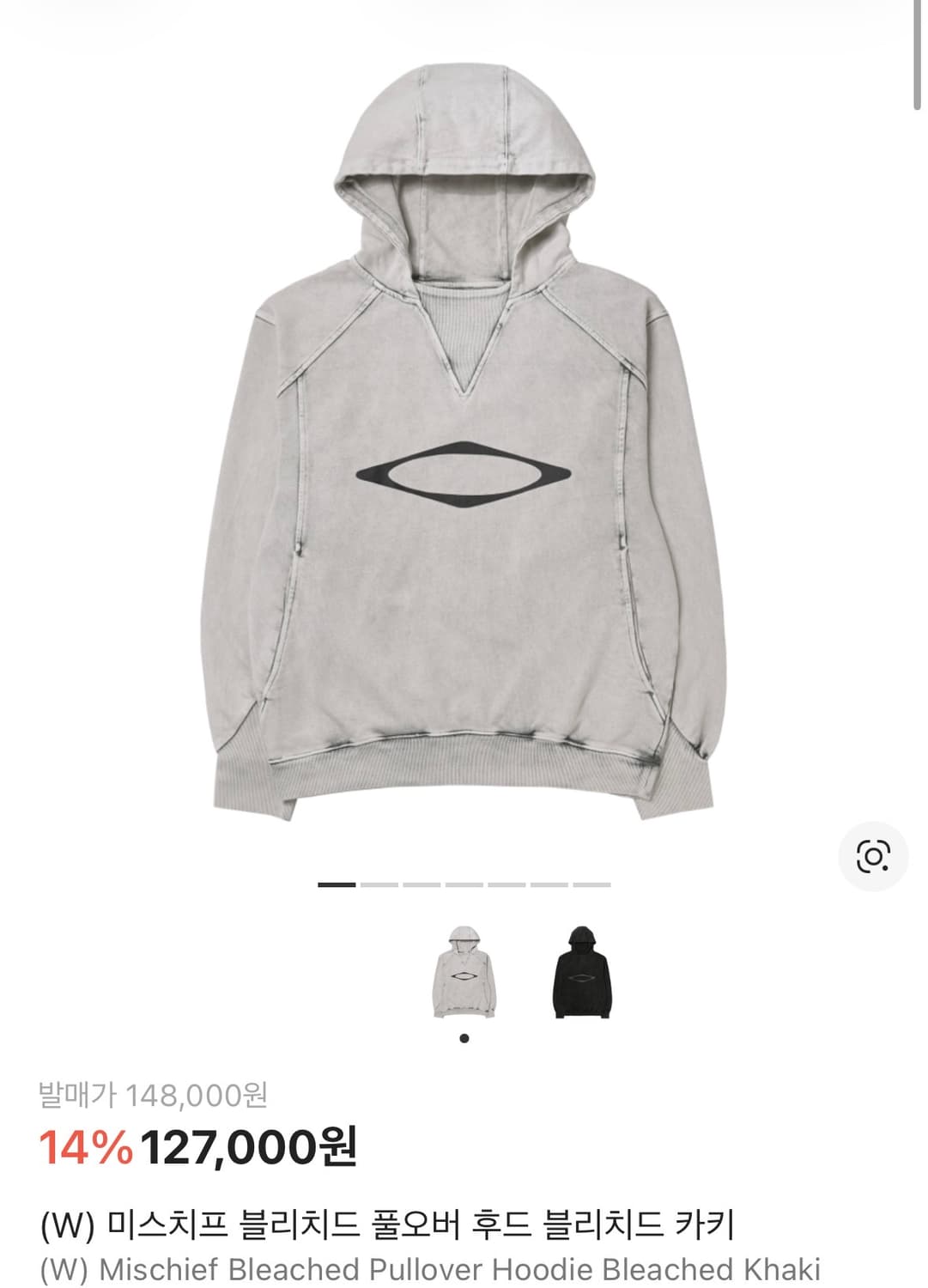This screenshot has height=1288, width=928.
Task: View the last image using final indicator
Action: 591,882
